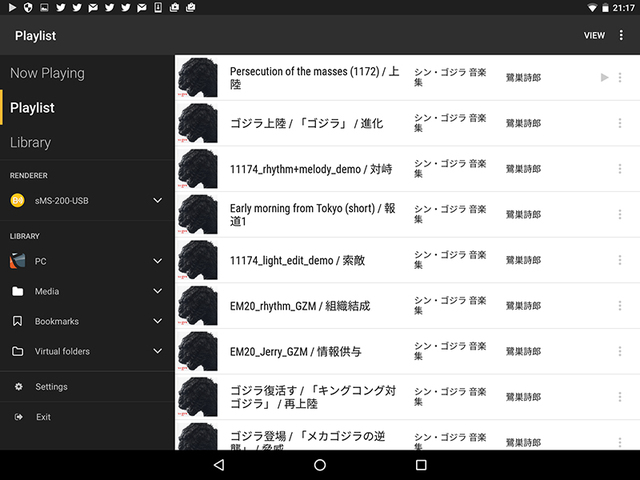Expand the sMS-200-USB renderer dropdown
This screenshot has height=480, width=640.
[x=157, y=201]
